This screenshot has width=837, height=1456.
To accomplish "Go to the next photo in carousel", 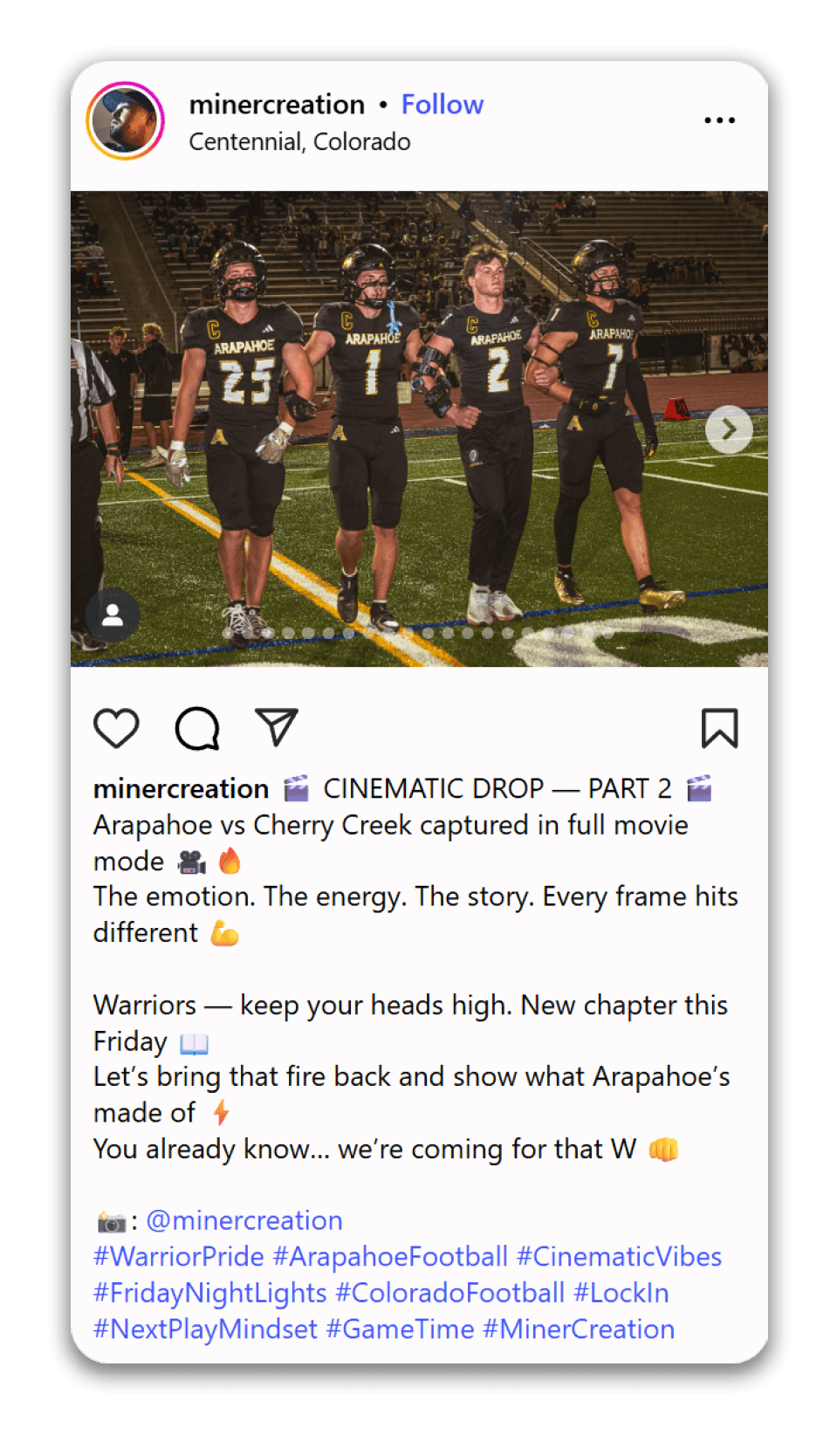I will point(728,429).
